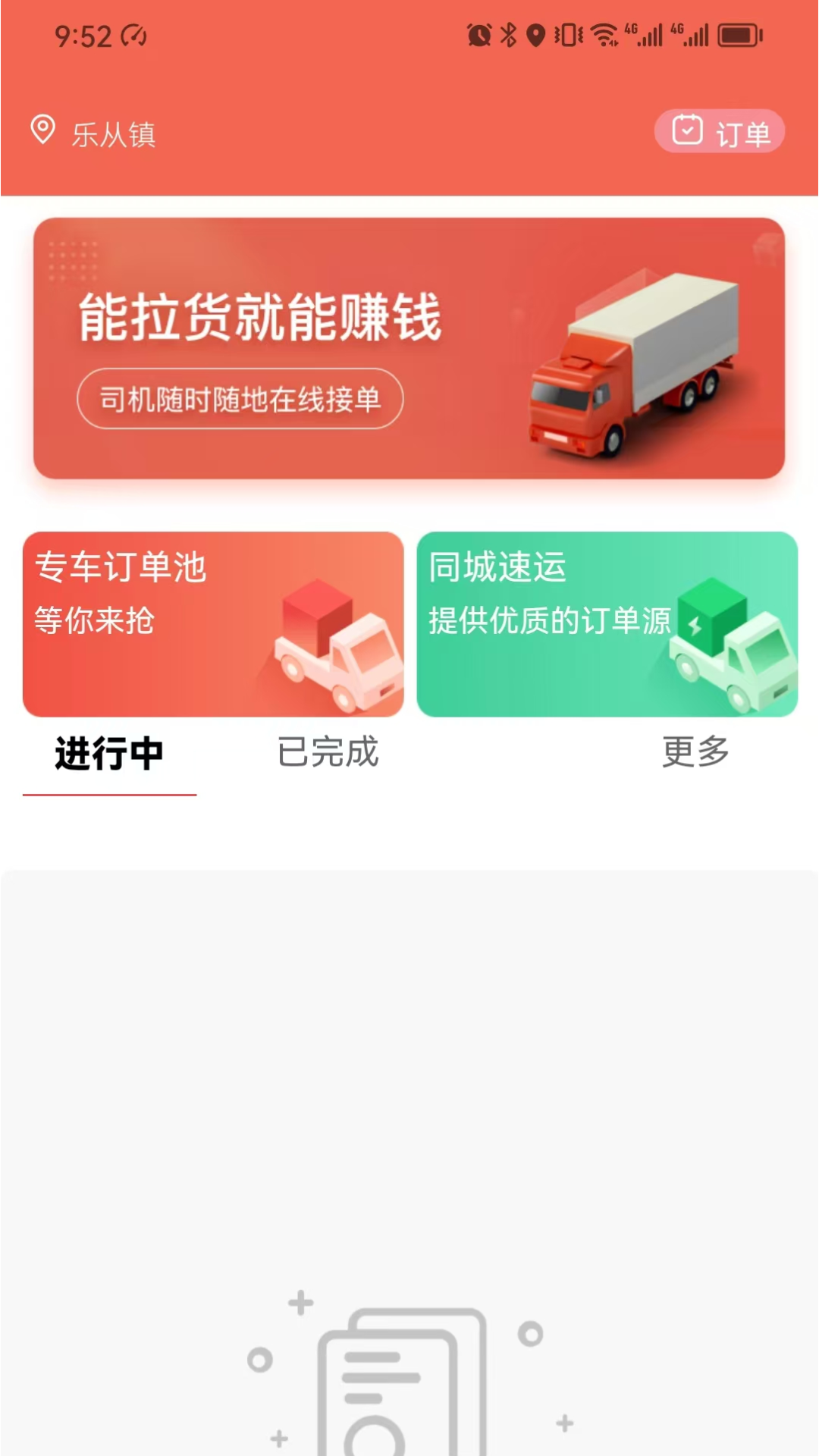Open the 同城速运 card
The image size is (819, 1456).
[607, 624]
